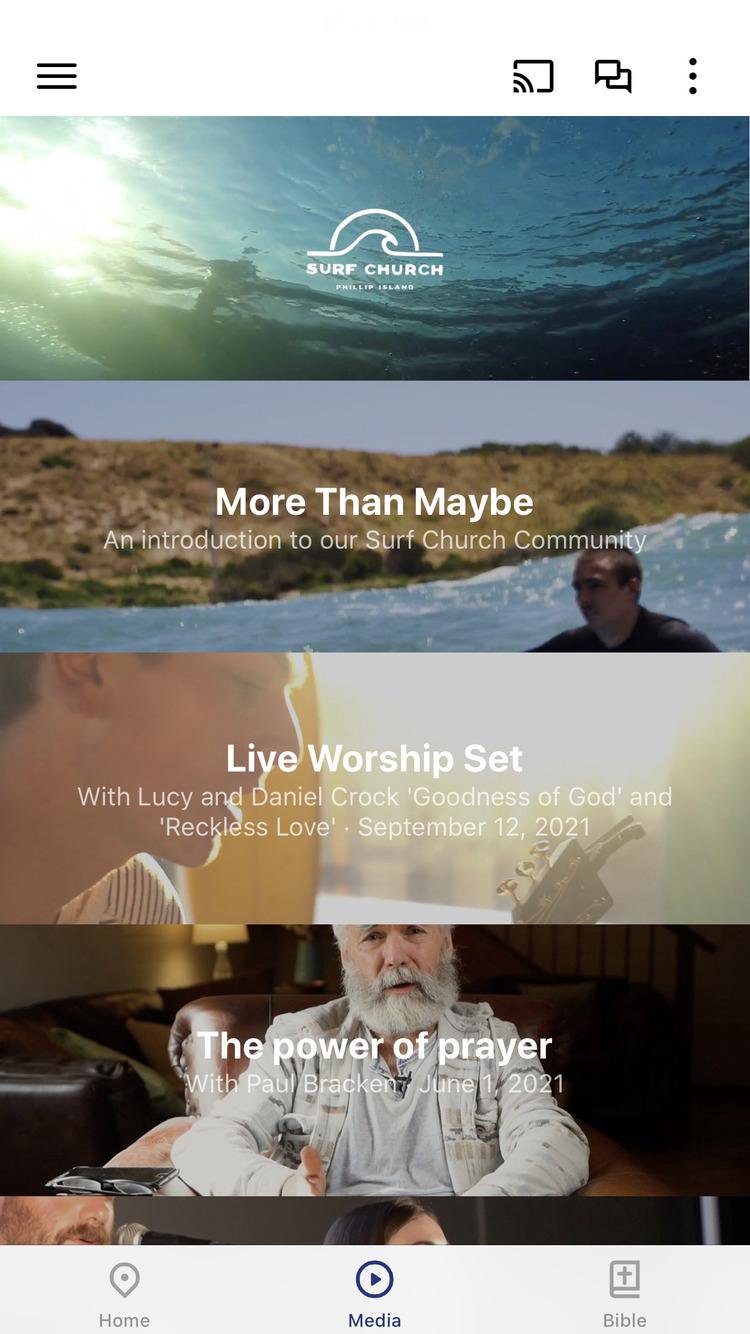Select the Media tab
Viewport: 750px width, 1334px height.
[x=375, y=1294]
